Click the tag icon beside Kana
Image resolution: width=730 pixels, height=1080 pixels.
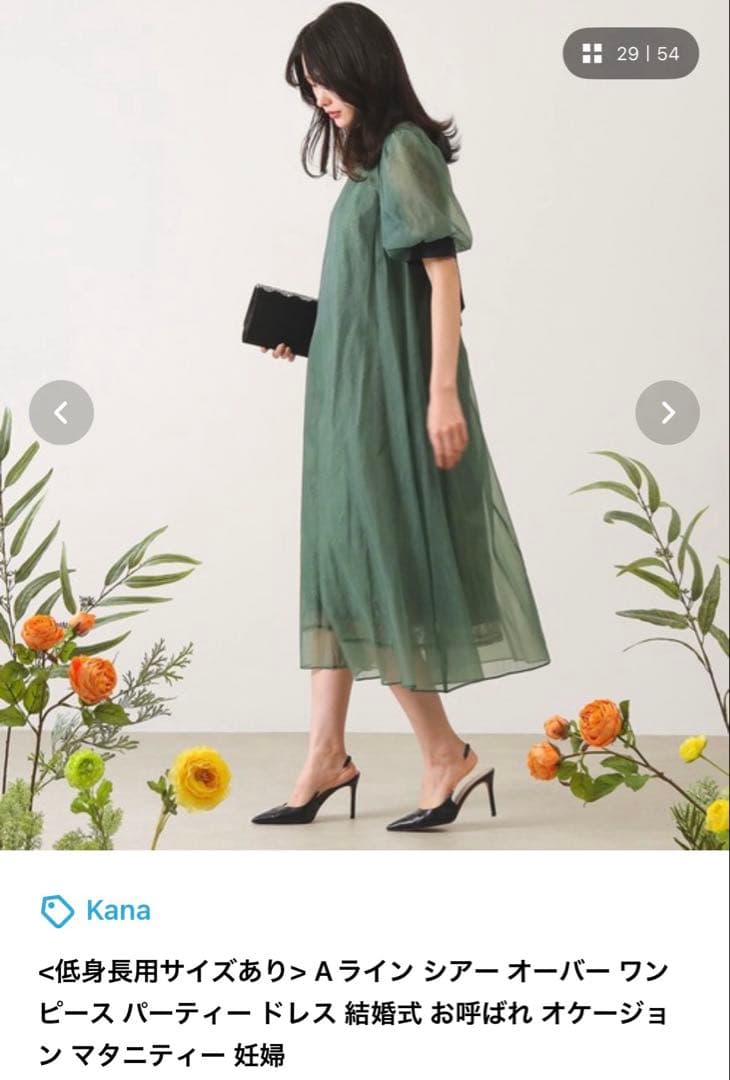(57, 909)
